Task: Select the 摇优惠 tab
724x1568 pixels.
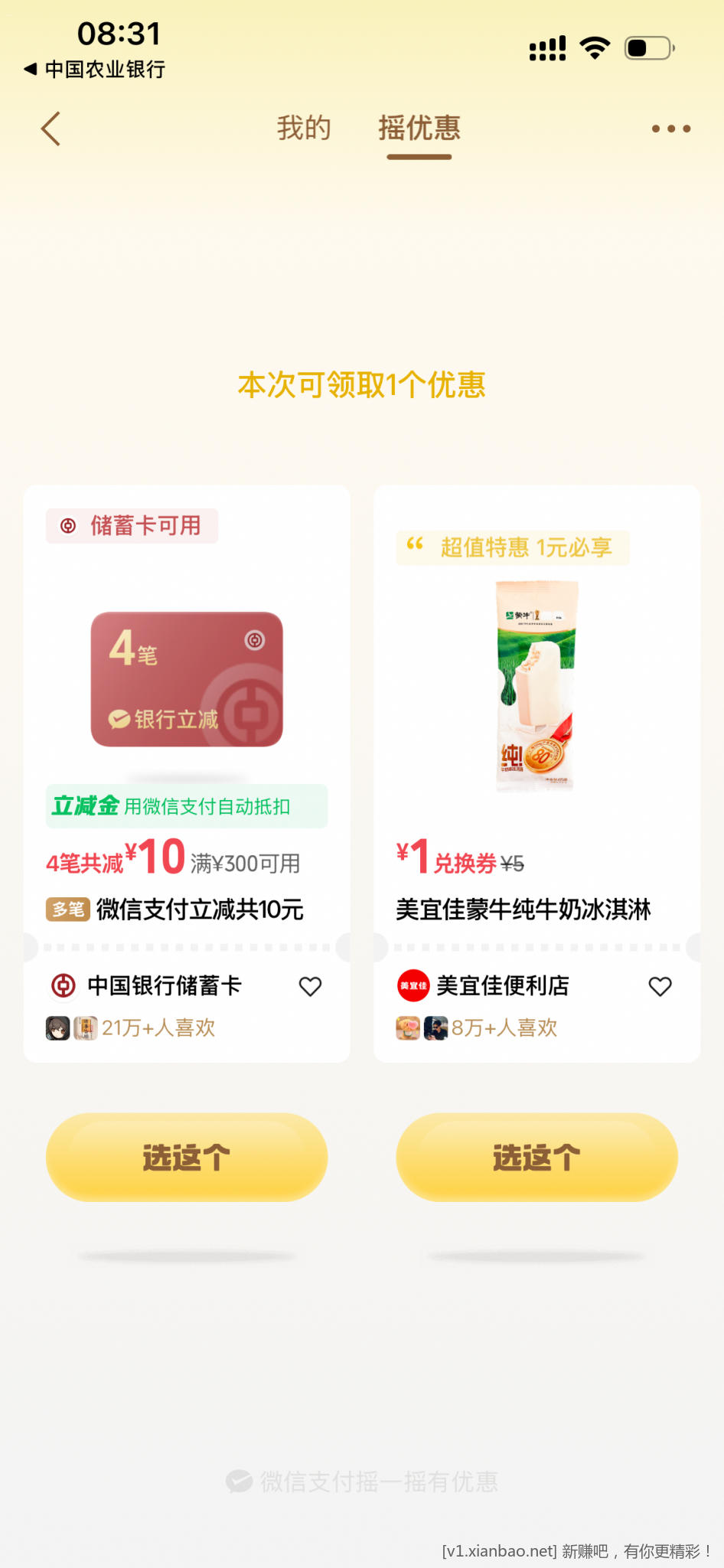Action: [x=419, y=129]
